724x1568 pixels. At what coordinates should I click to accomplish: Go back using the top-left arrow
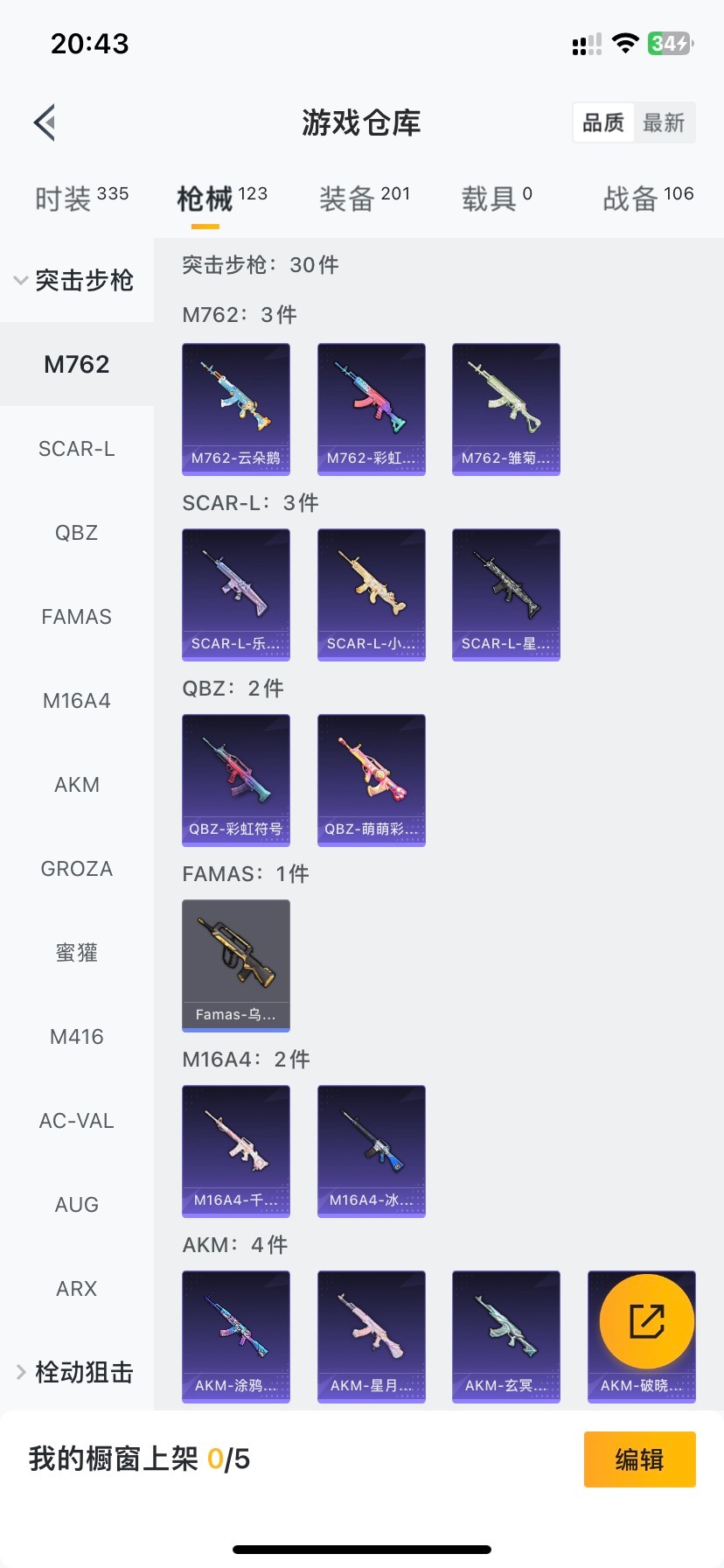[45, 122]
